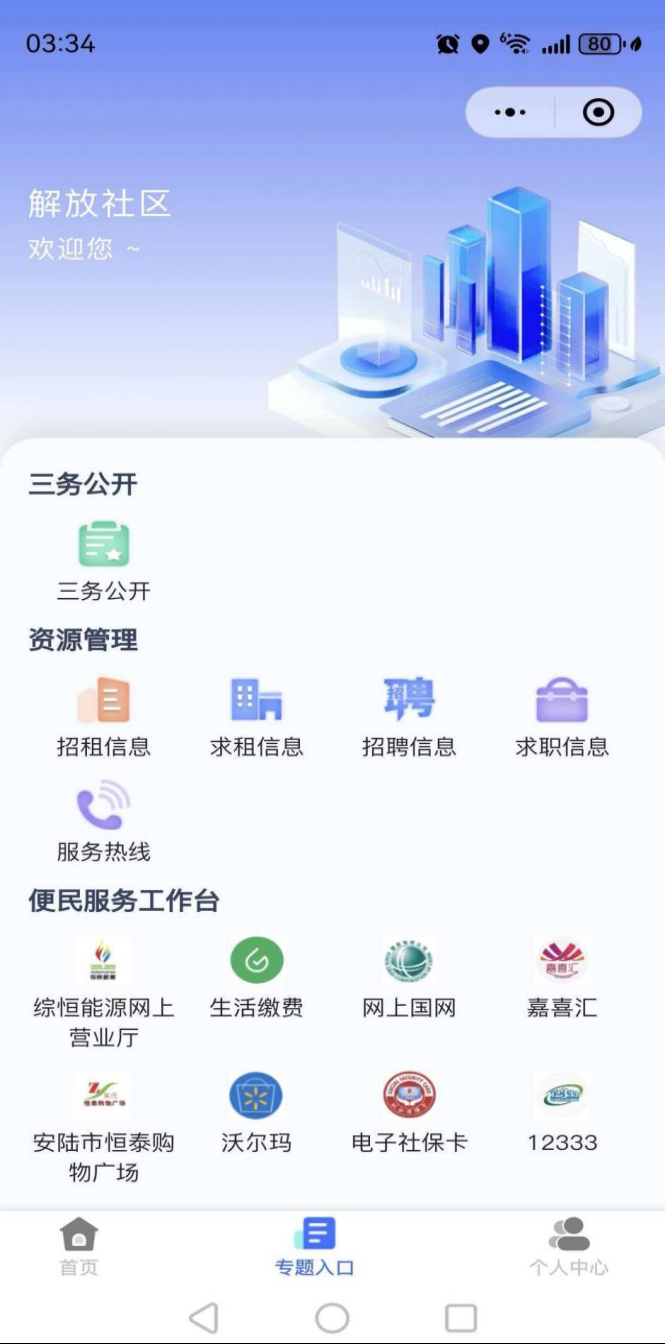The width and height of the screenshot is (665, 1344).
Task: Open 嘉喜汇
Action: tap(561, 962)
